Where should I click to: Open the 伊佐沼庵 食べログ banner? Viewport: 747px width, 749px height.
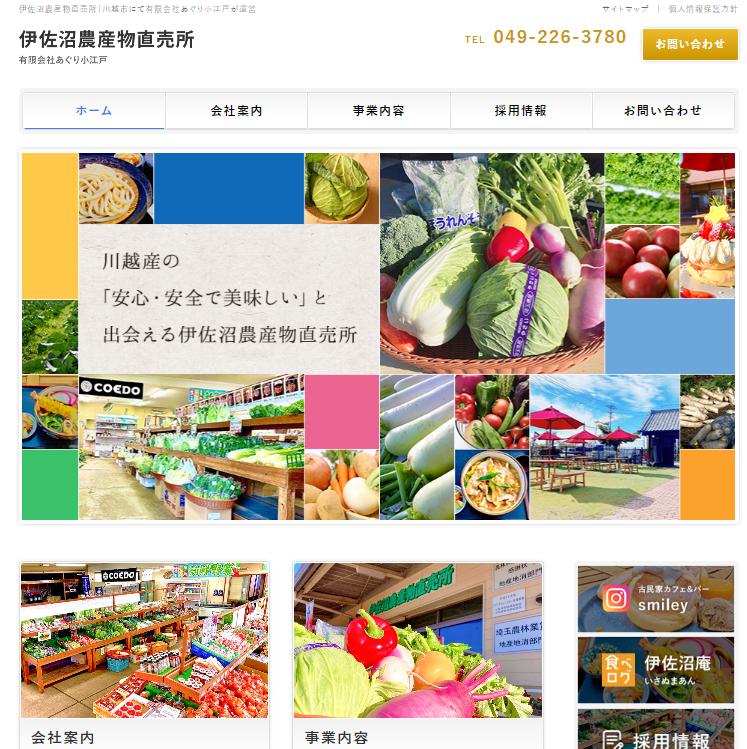(x=656, y=670)
